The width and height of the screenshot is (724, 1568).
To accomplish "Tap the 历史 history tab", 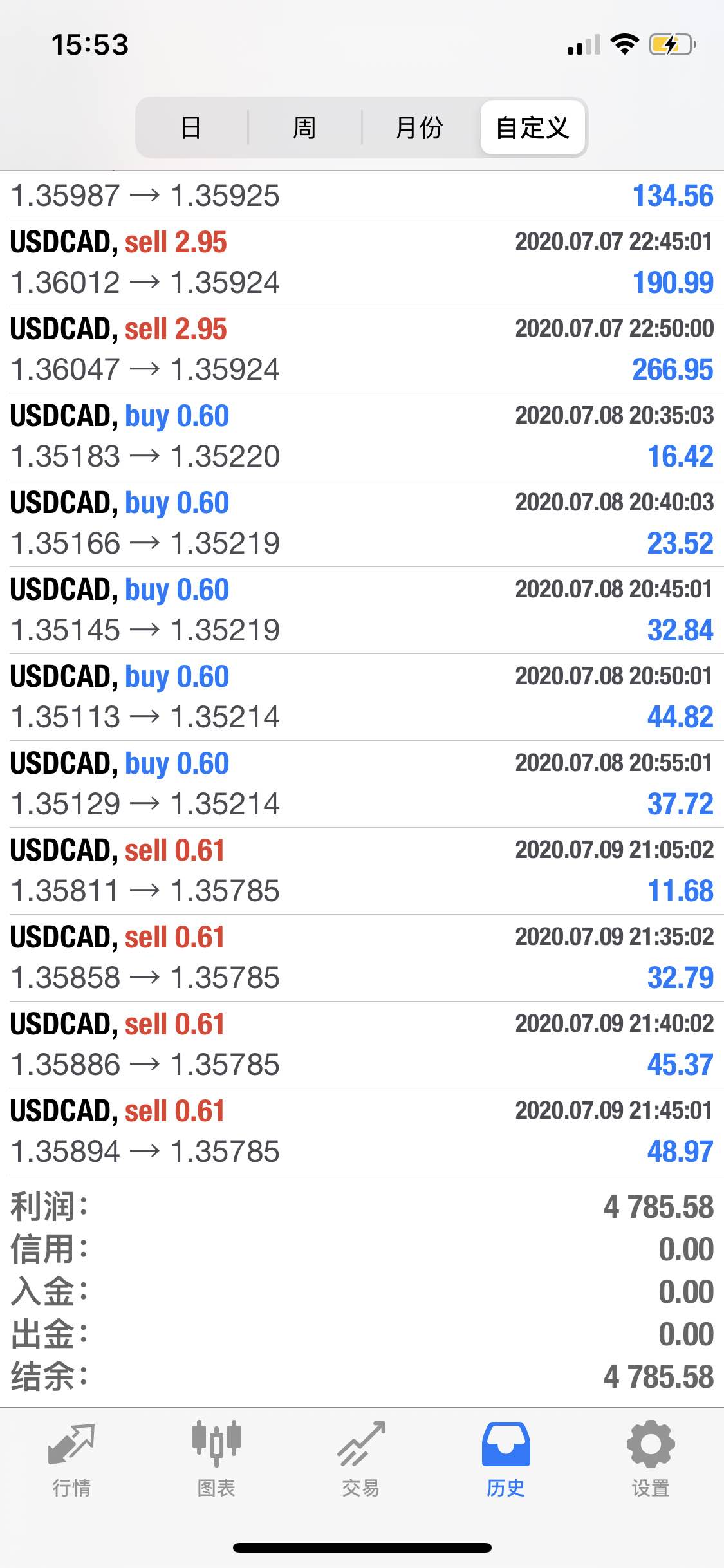I will click(506, 1460).
